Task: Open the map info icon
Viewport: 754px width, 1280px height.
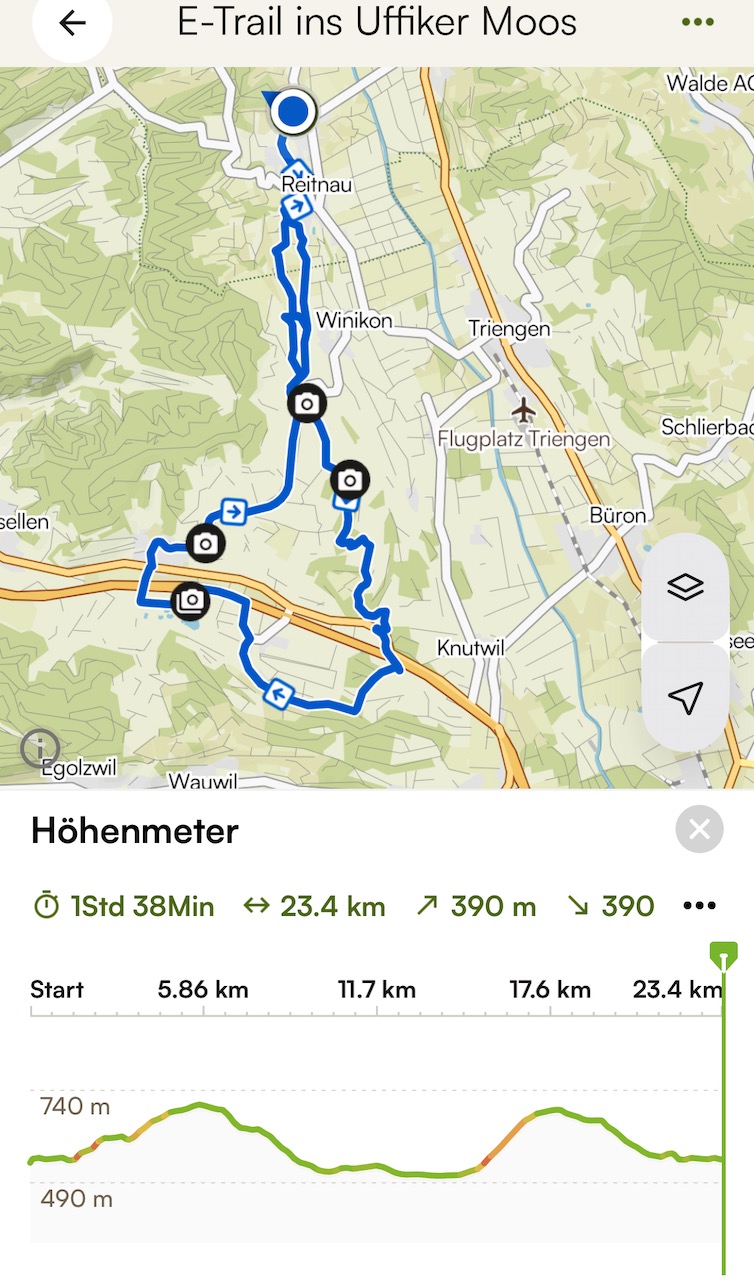Action: coord(40,747)
